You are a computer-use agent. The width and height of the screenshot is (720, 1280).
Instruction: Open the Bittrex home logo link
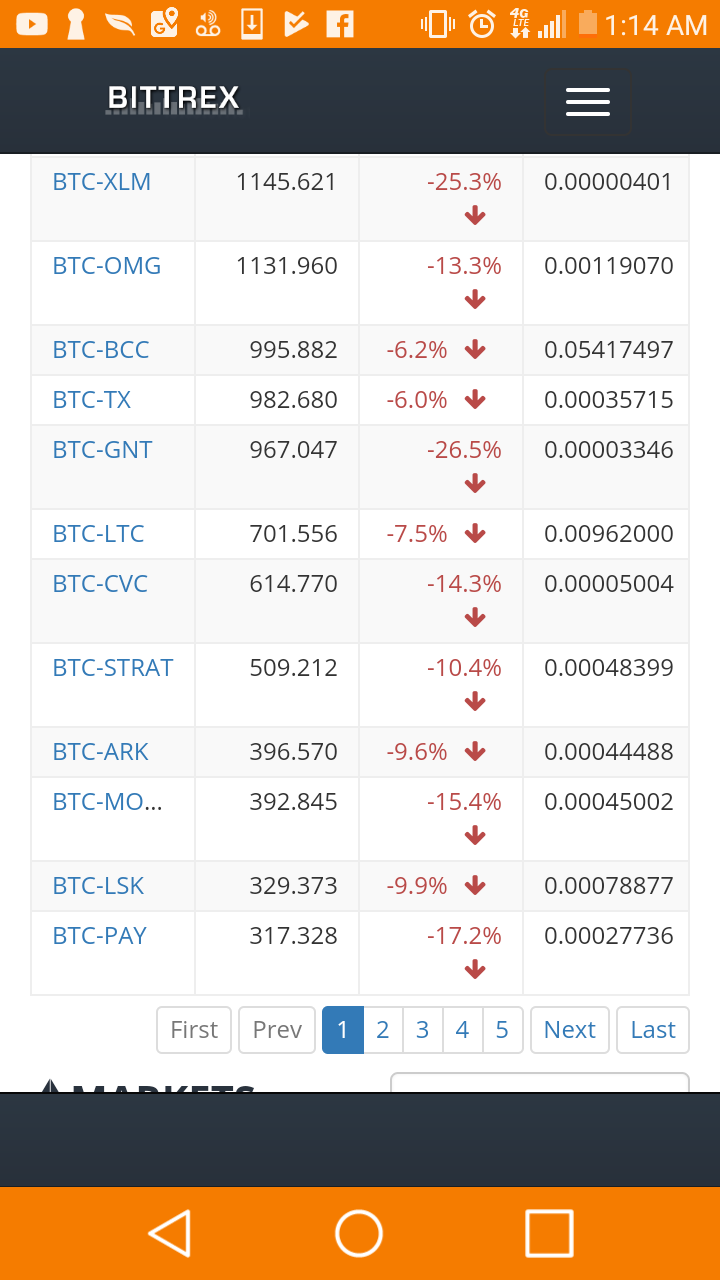[x=174, y=100]
